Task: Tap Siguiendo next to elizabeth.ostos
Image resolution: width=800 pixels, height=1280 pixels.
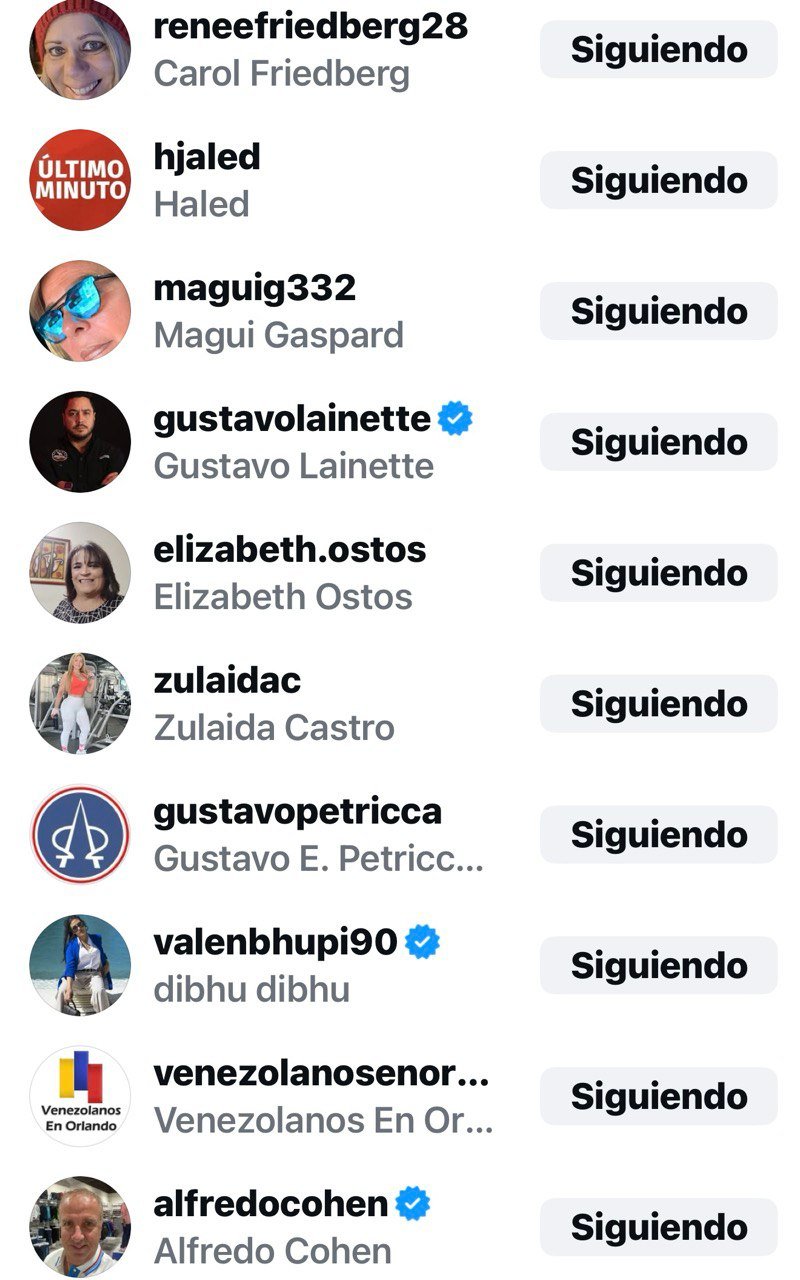Action: [x=658, y=573]
